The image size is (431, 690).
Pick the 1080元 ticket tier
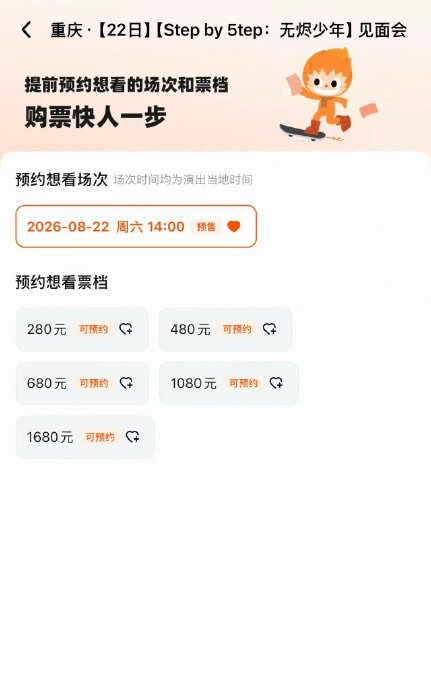tap(229, 383)
